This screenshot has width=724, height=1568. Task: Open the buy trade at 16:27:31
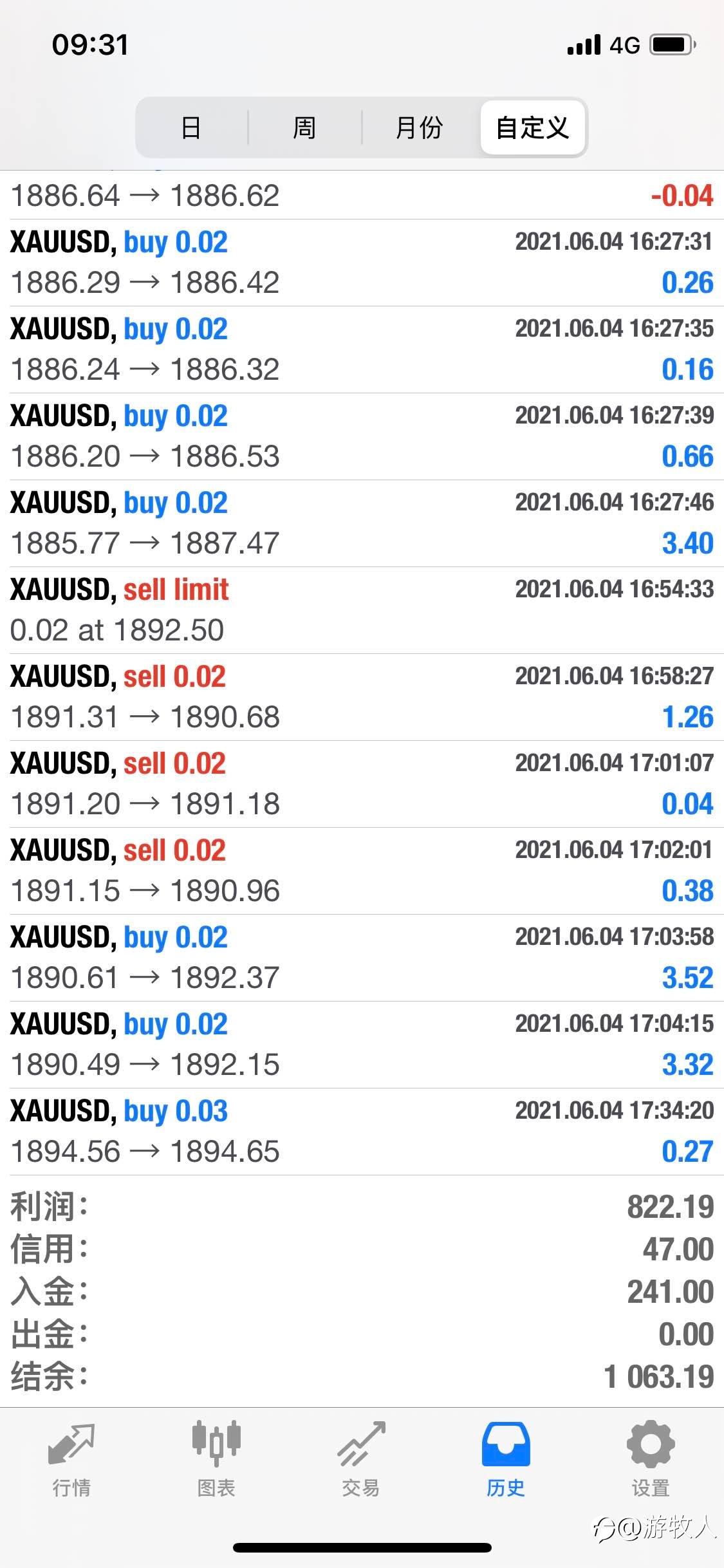[362, 263]
